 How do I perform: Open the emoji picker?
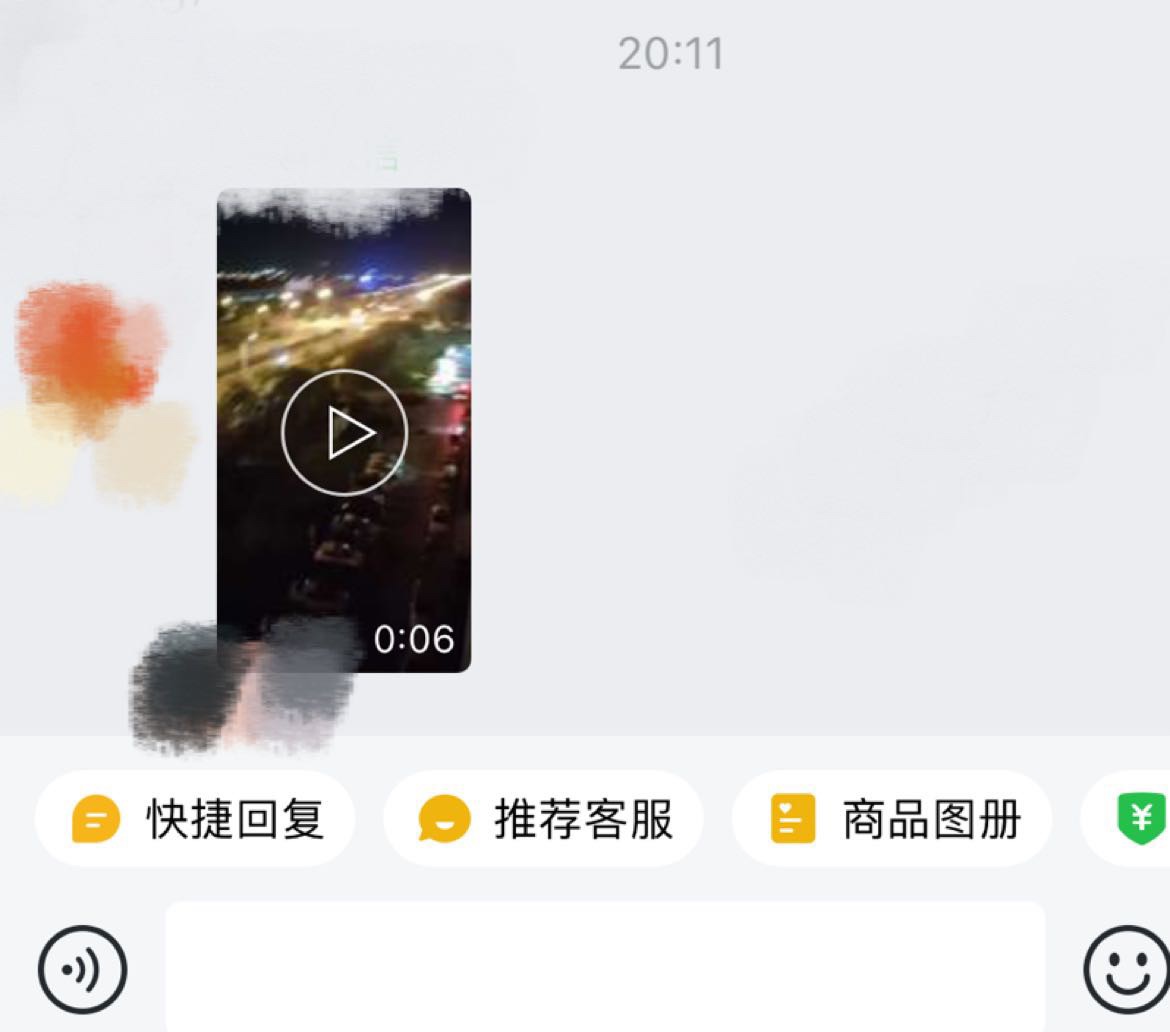tap(1126, 969)
